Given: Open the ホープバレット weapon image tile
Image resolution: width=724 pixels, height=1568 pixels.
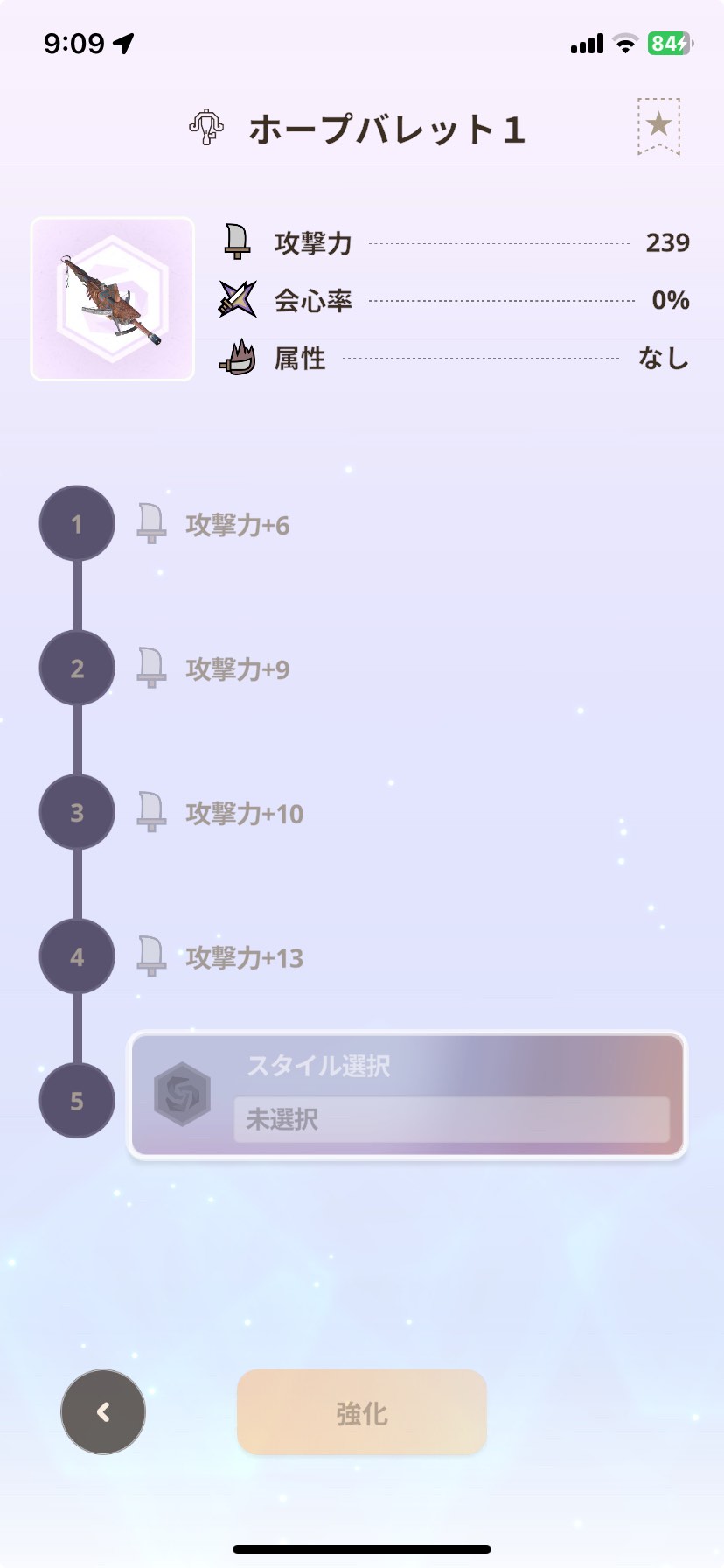Looking at the screenshot, I should [113, 299].
